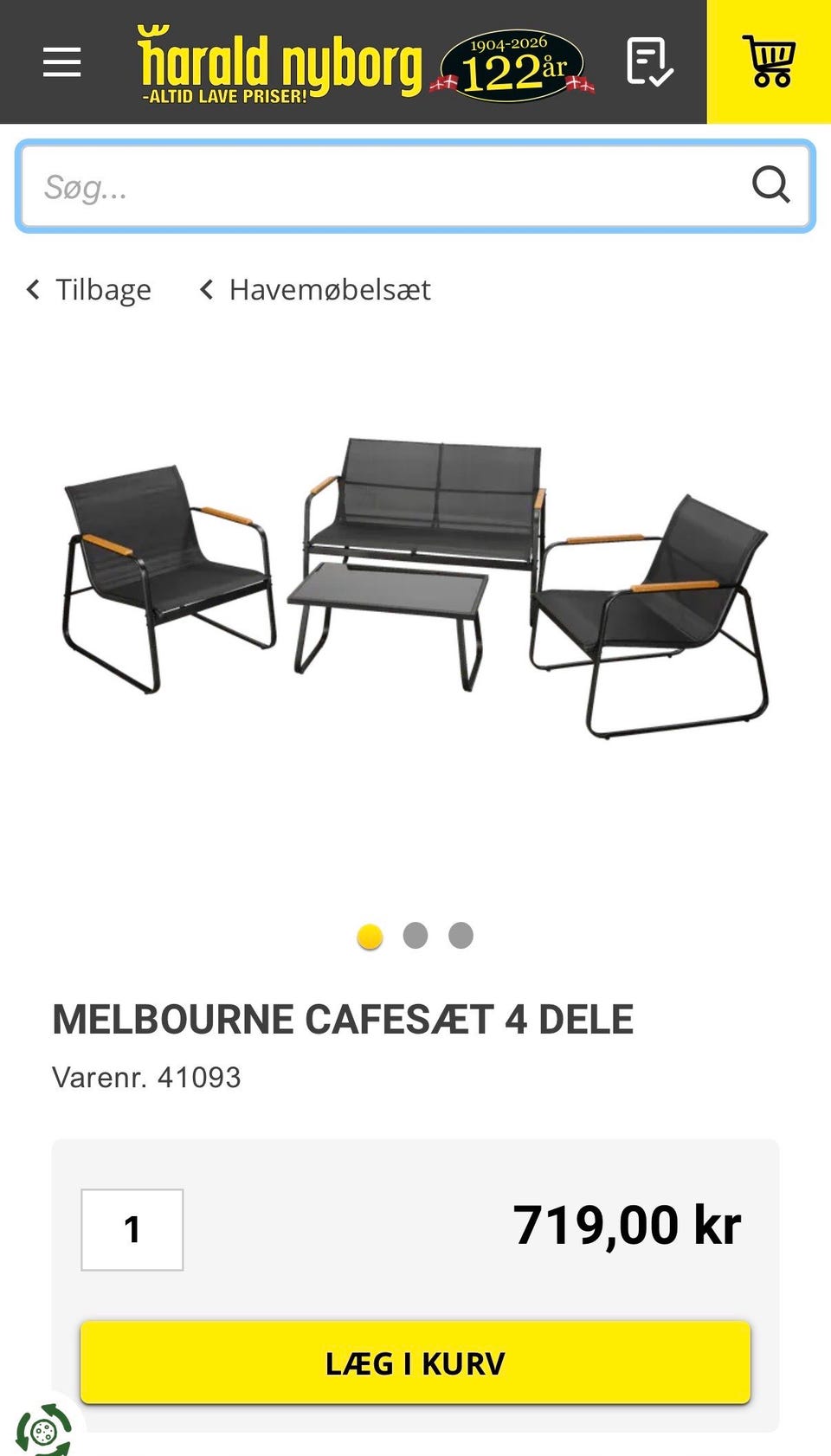
Task: Click the price 719,00 kr
Action: click(x=628, y=1224)
